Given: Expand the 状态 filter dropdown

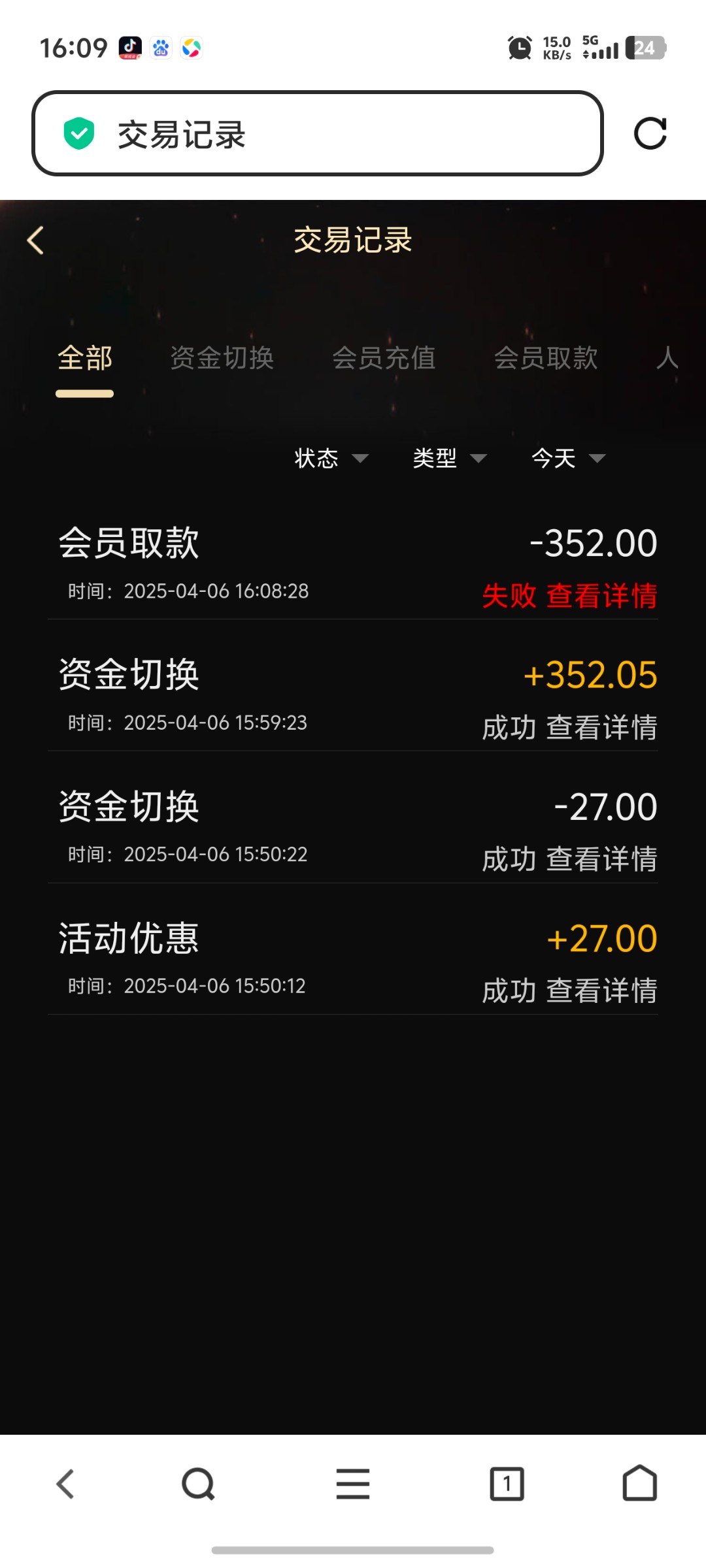Looking at the screenshot, I should pyautogui.click(x=331, y=458).
